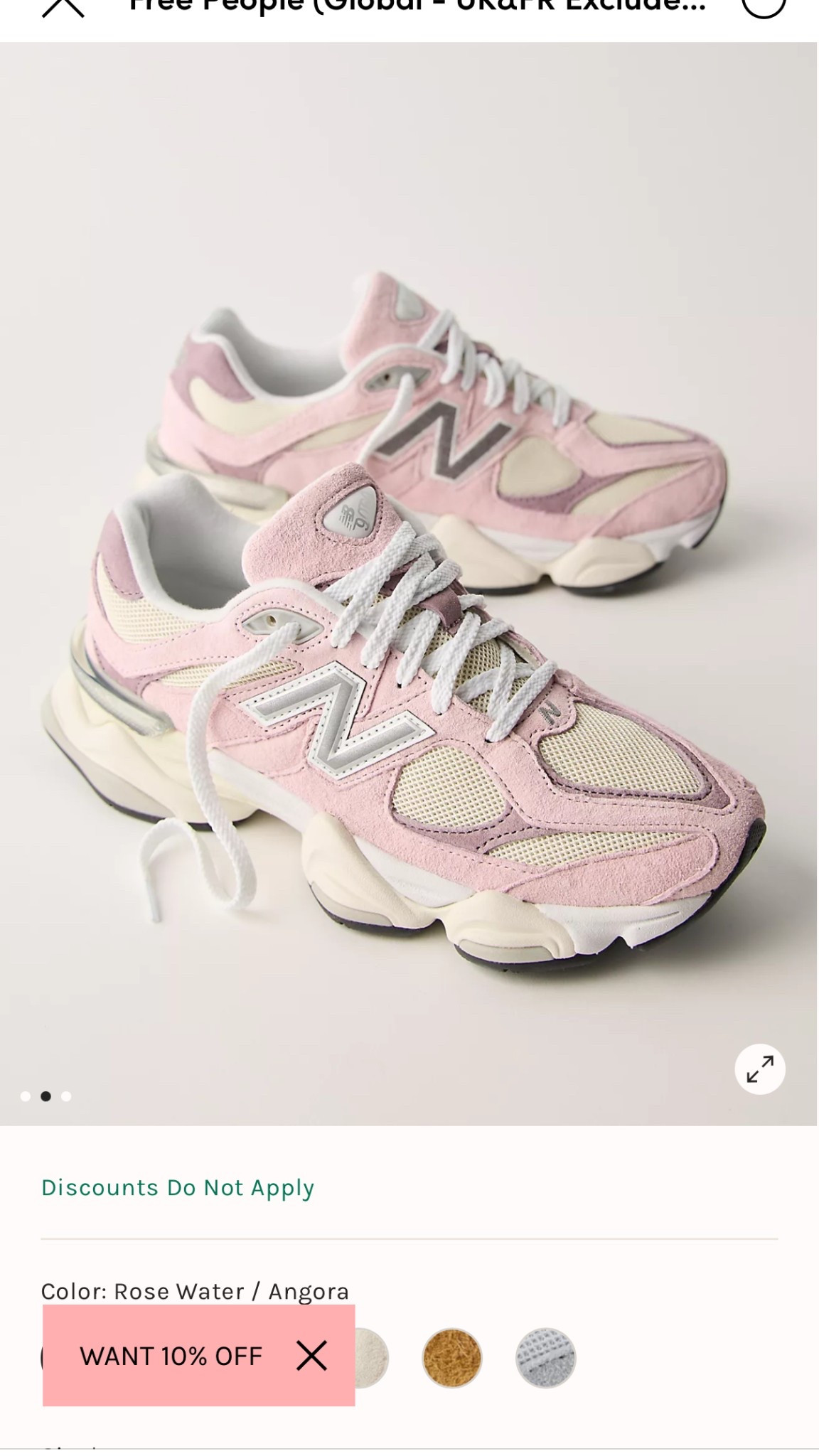Screen dimensions: 819x1456
Task: Go to the first product photo dot
Action: coord(26,1096)
